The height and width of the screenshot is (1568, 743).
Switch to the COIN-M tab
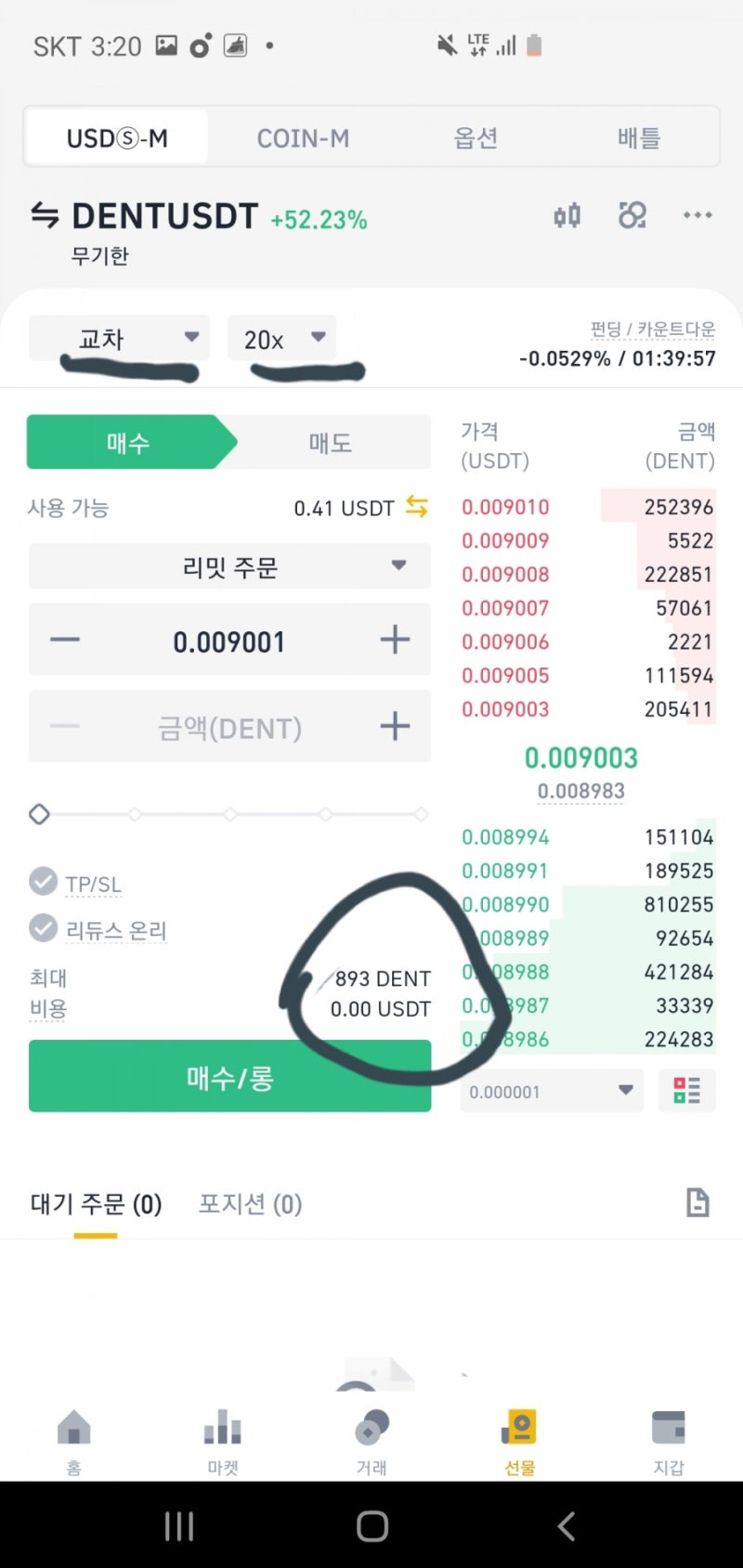click(303, 138)
